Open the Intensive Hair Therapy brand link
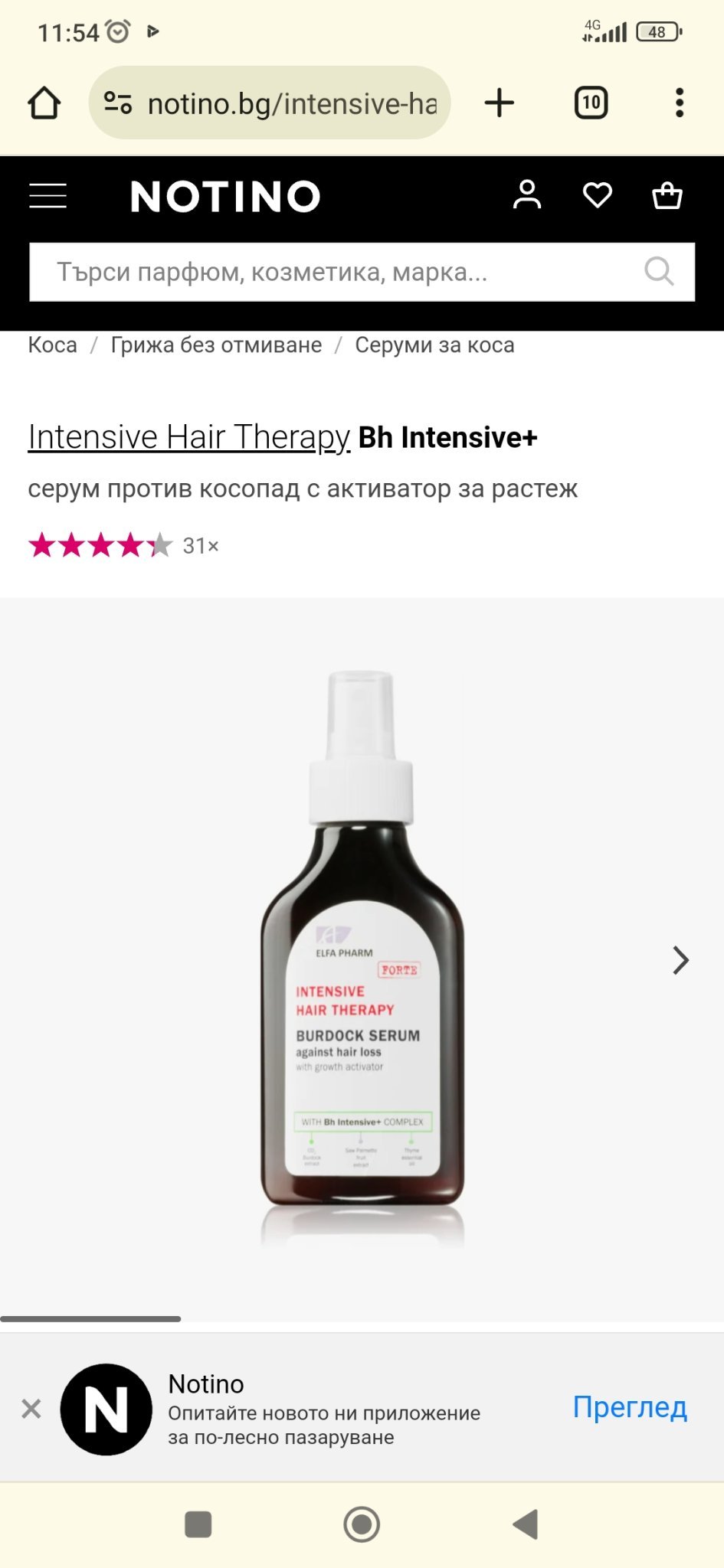724x1568 pixels. (x=189, y=437)
